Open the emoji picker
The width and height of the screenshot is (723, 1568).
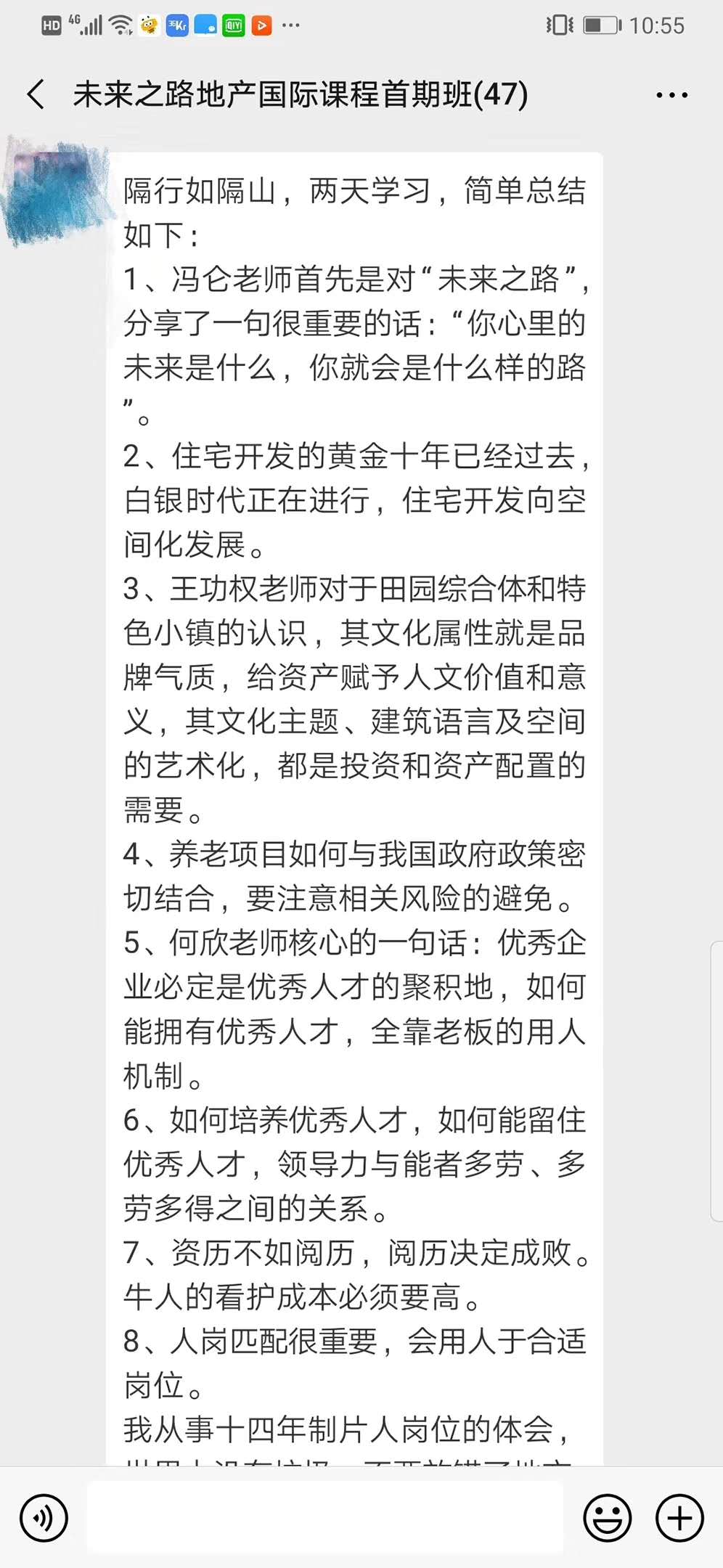607,1517
